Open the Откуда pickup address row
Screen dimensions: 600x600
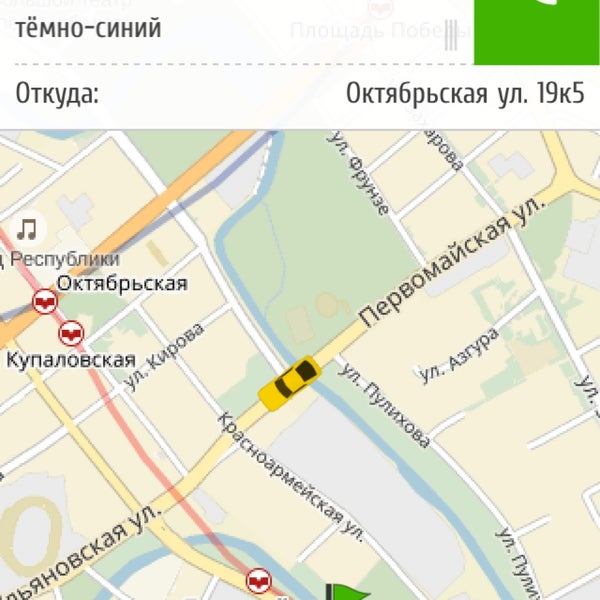pos(300,96)
